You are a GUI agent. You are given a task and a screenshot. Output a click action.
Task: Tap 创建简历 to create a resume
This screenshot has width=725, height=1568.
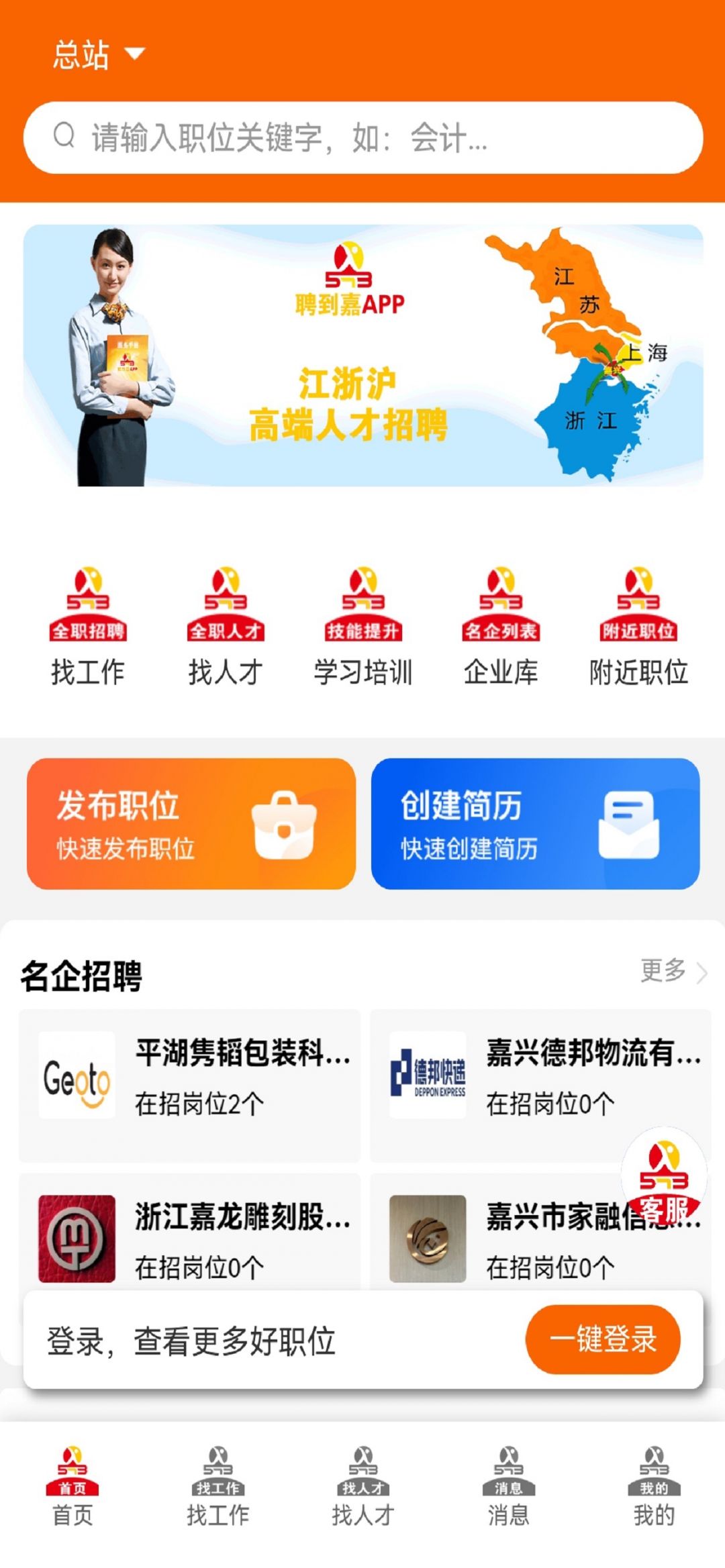tap(535, 824)
